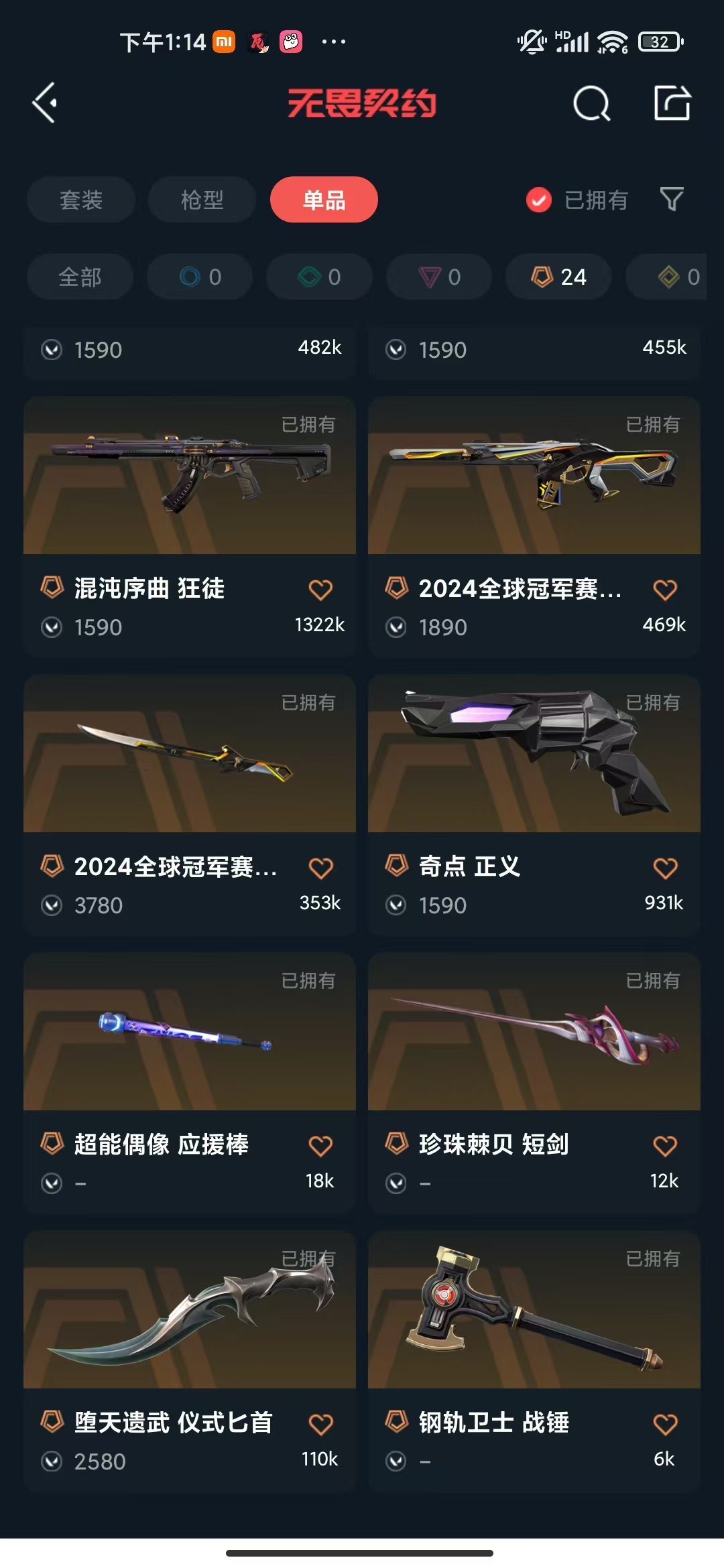
Task: Favorite the 珍珠棘贝 短剑 skin
Action: 665,1146
